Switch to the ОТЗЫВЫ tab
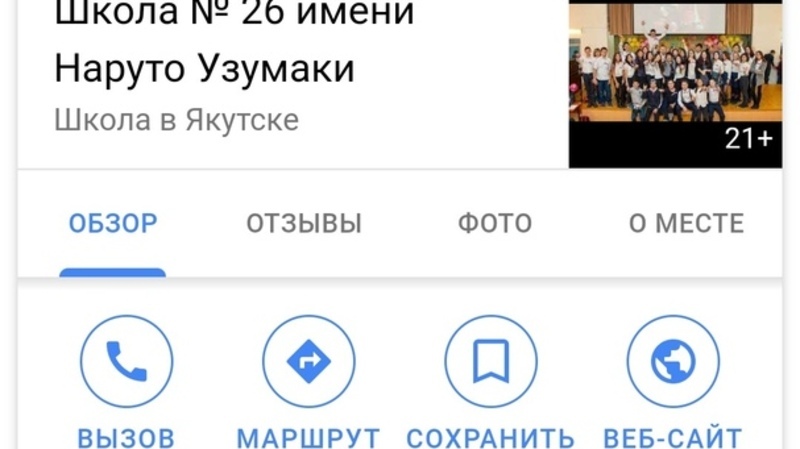Screen dimensions: 800x449 (x=304, y=223)
